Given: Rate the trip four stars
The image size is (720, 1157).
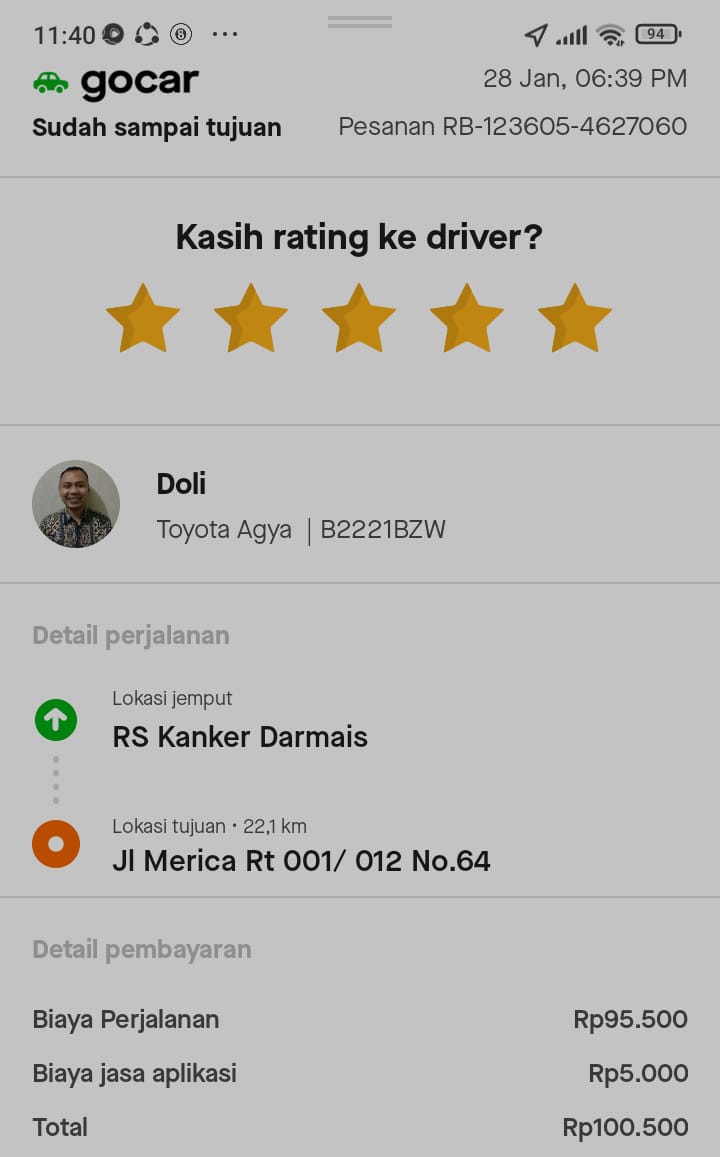Looking at the screenshot, I should coord(467,319).
